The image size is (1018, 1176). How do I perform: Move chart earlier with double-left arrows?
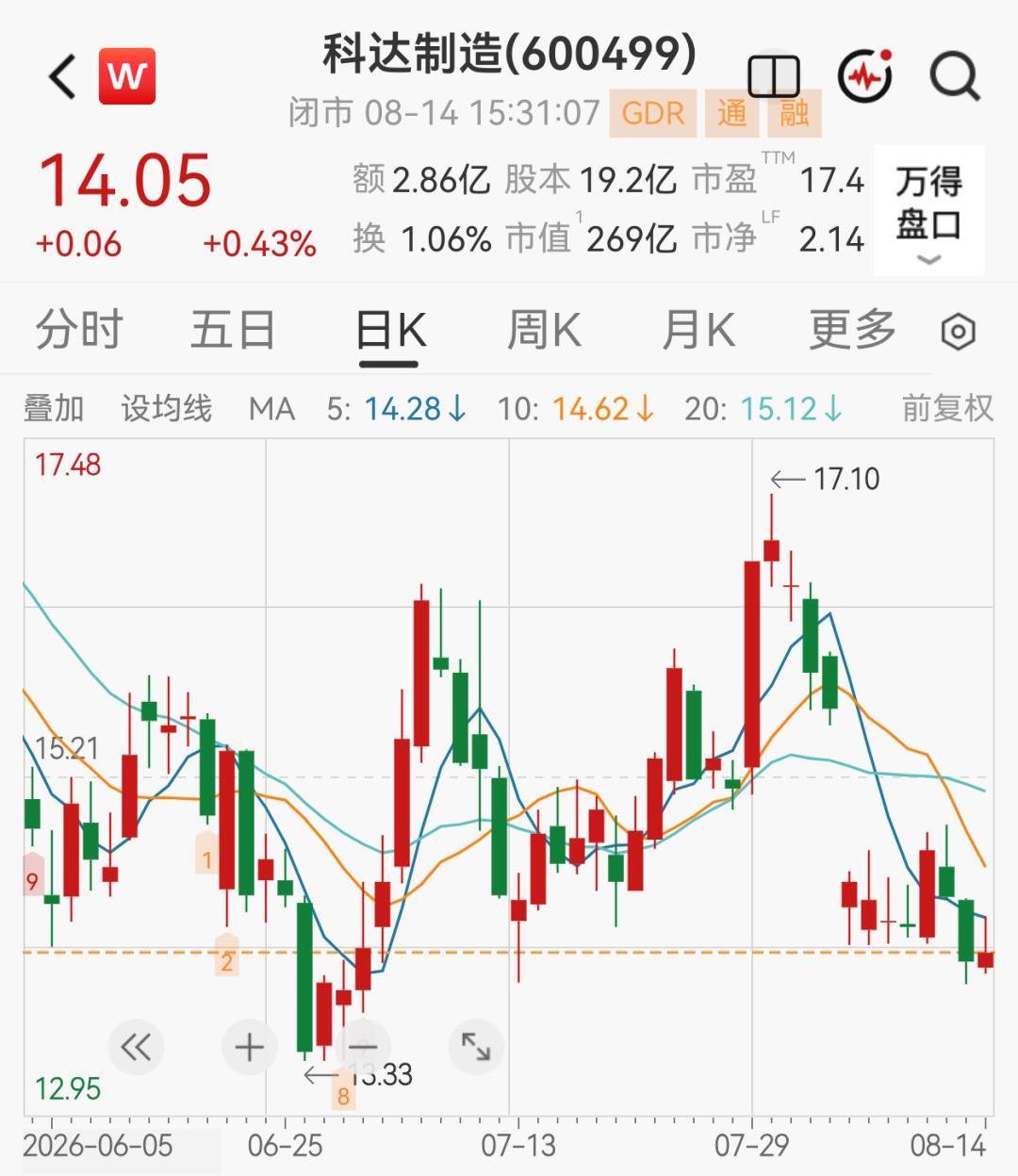coord(136,1047)
